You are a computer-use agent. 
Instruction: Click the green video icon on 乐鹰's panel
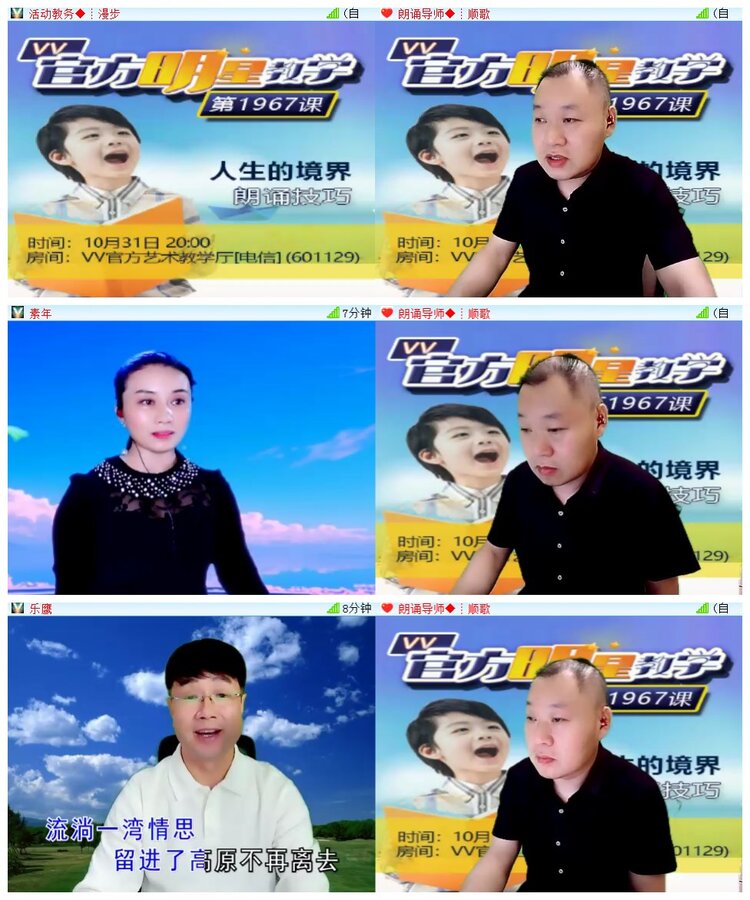point(15,609)
